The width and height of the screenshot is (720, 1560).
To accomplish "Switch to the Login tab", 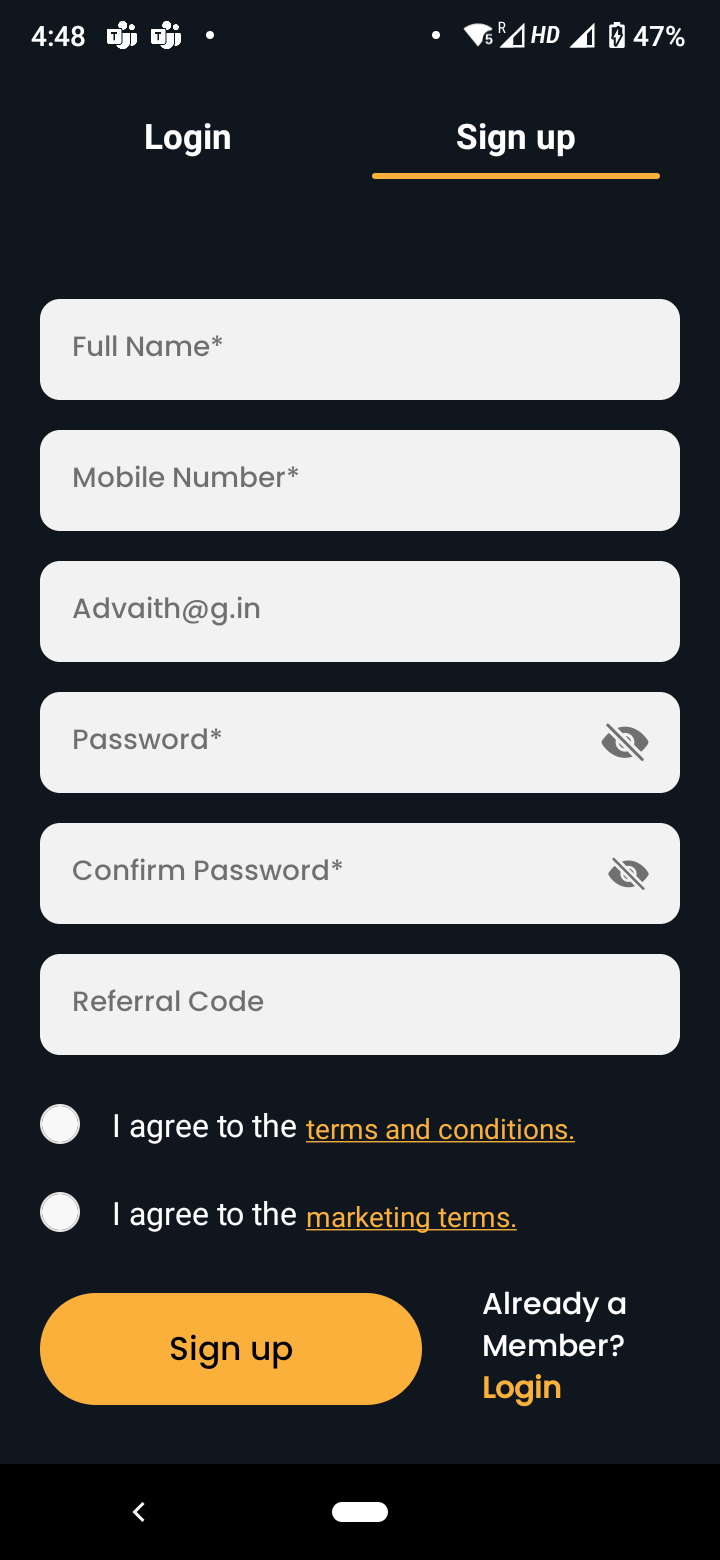I will click(x=188, y=137).
